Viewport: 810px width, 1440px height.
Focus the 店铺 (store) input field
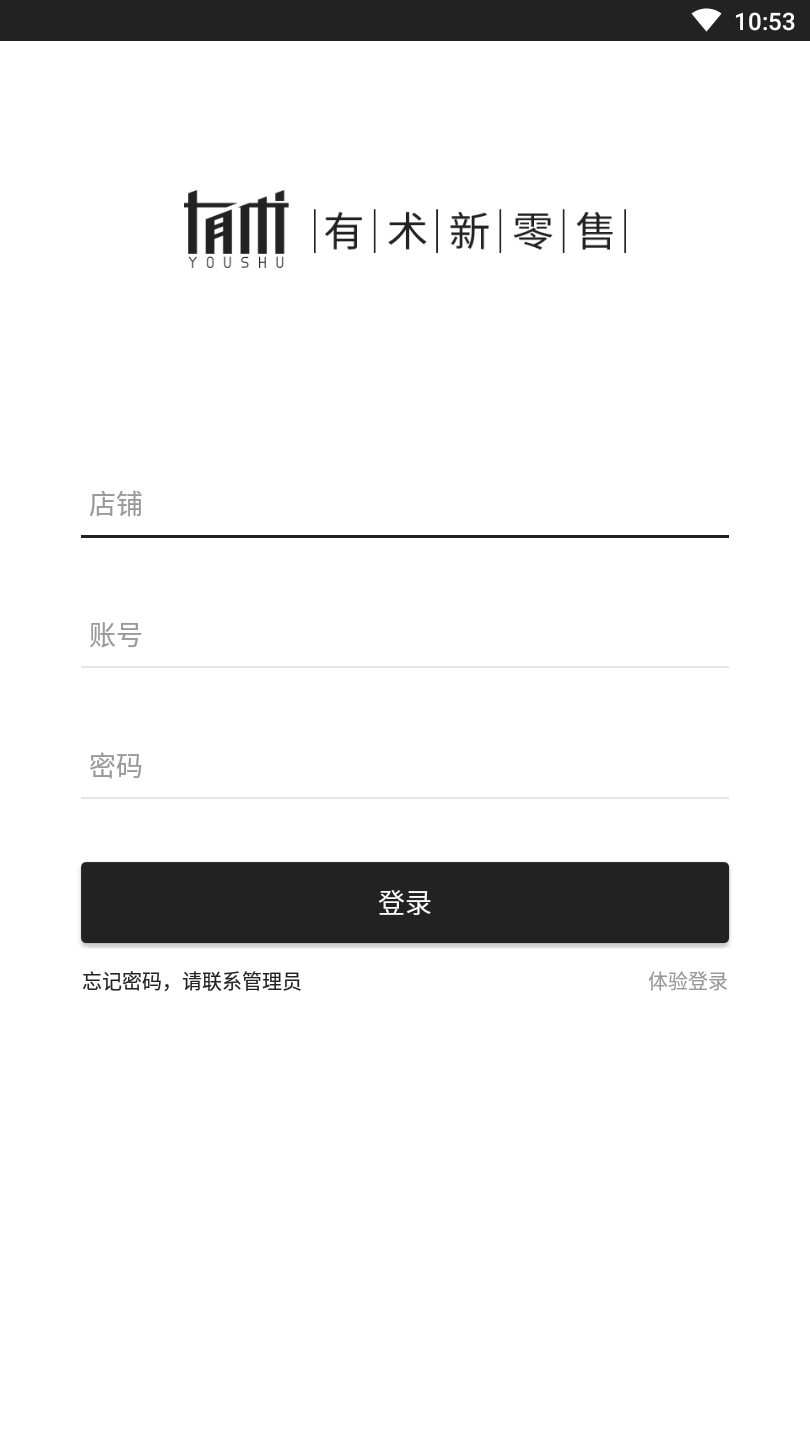[x=404, y=505]
